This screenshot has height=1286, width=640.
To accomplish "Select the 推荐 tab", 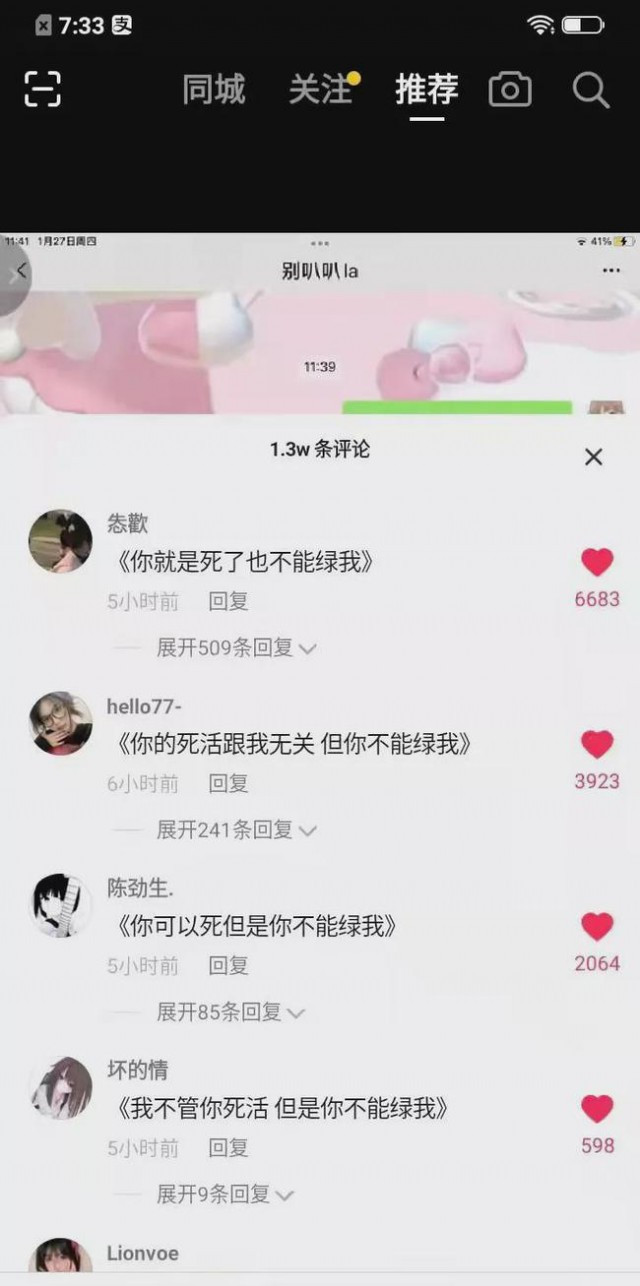I will 426,90.
